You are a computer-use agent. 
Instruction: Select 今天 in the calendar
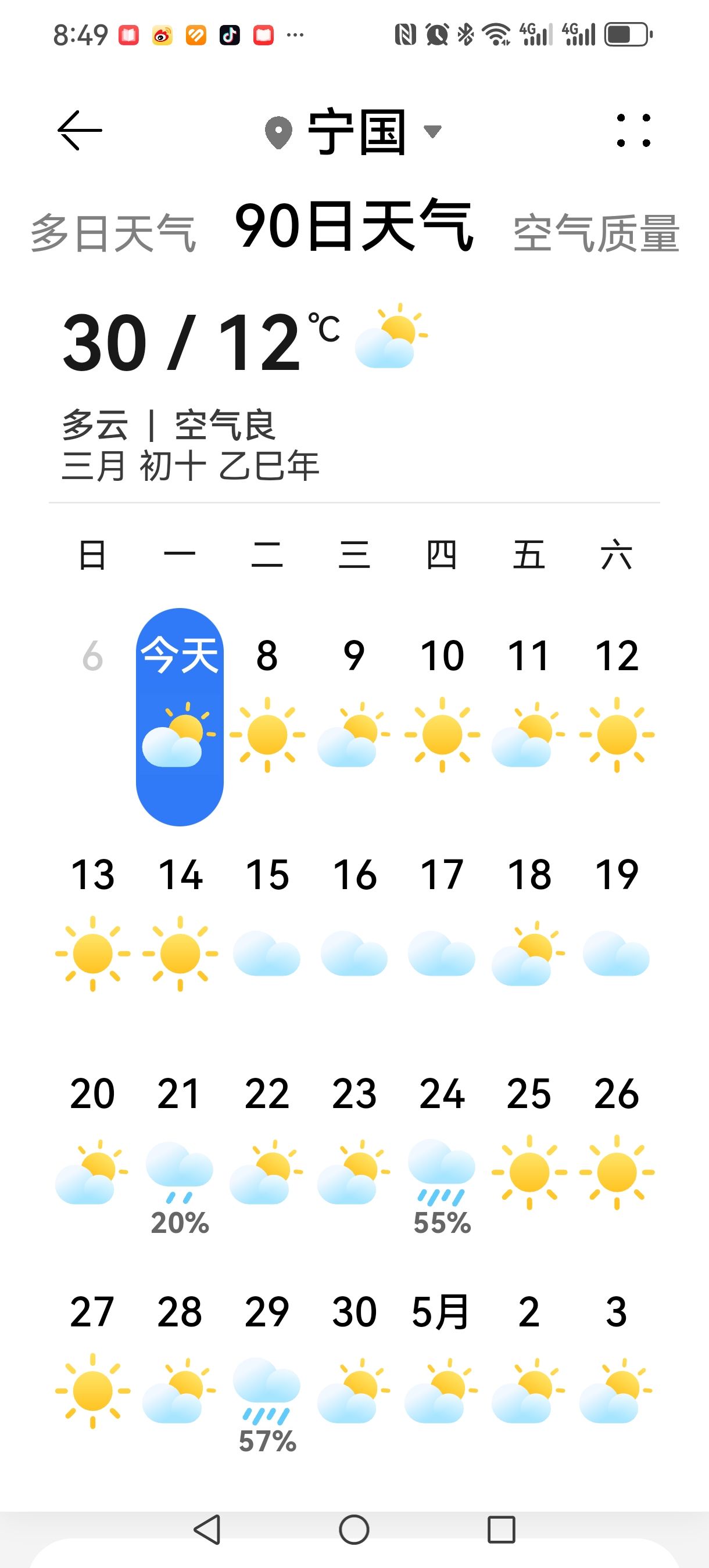click(180, 716)
